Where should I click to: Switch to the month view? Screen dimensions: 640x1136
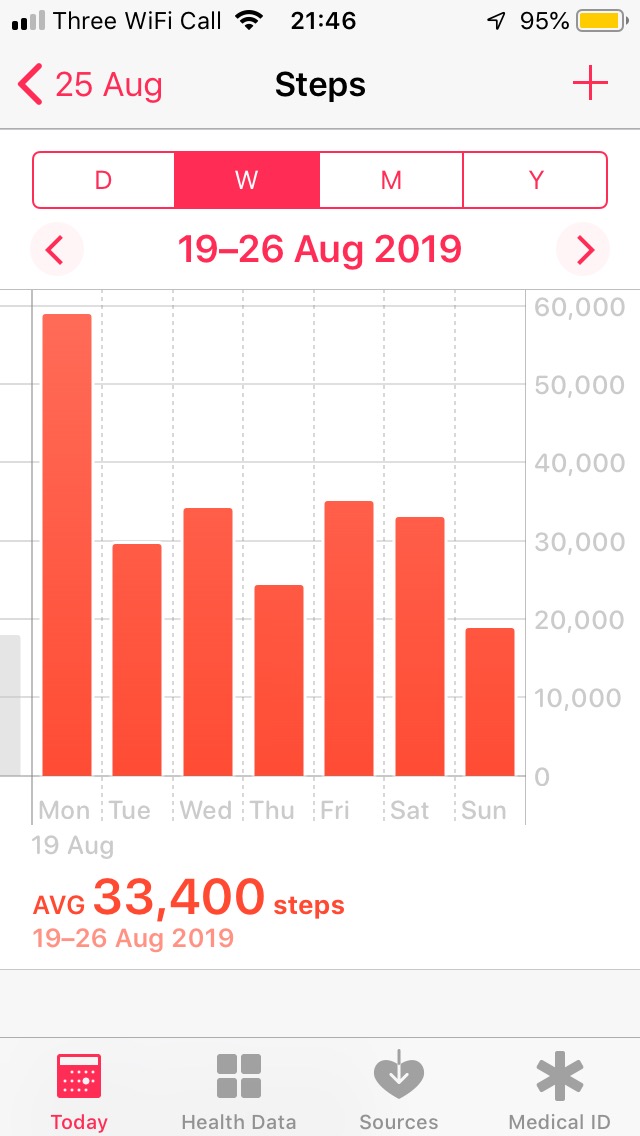point(391,180)
